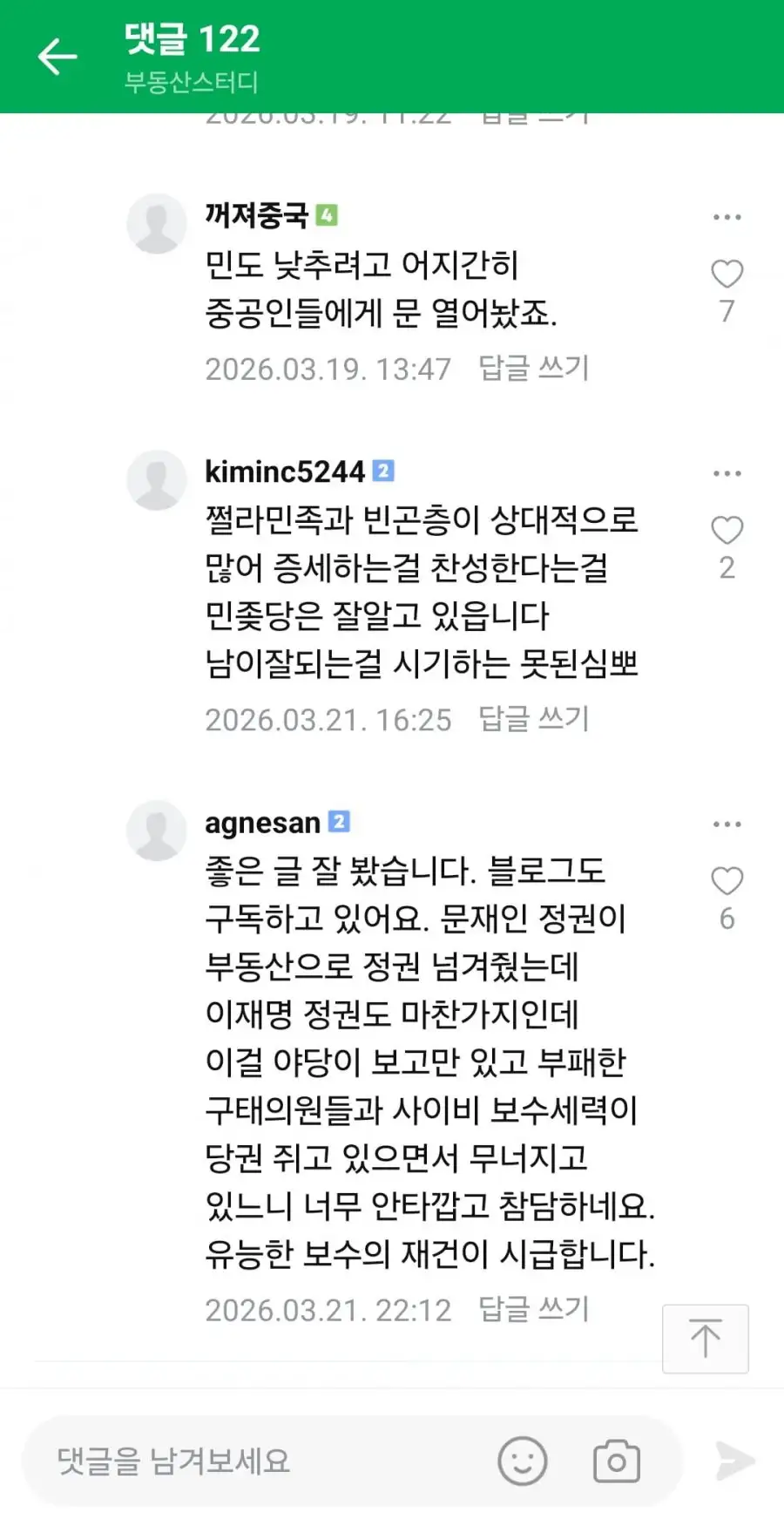Open overflow menu on agnesan's comment
The height and width of the screenshot is (1533, 784).
click(x=727, y=824)
